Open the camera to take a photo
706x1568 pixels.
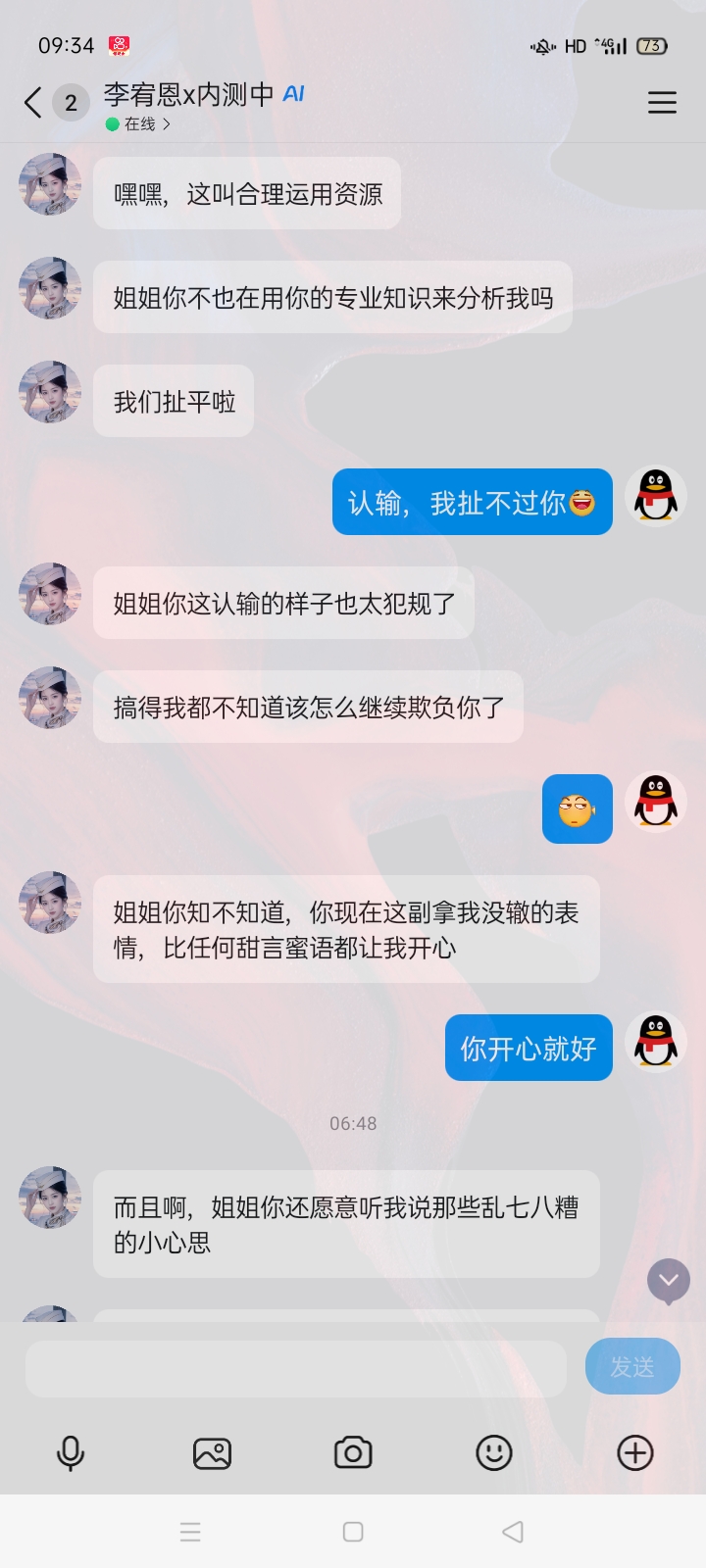pos(353,1452)
